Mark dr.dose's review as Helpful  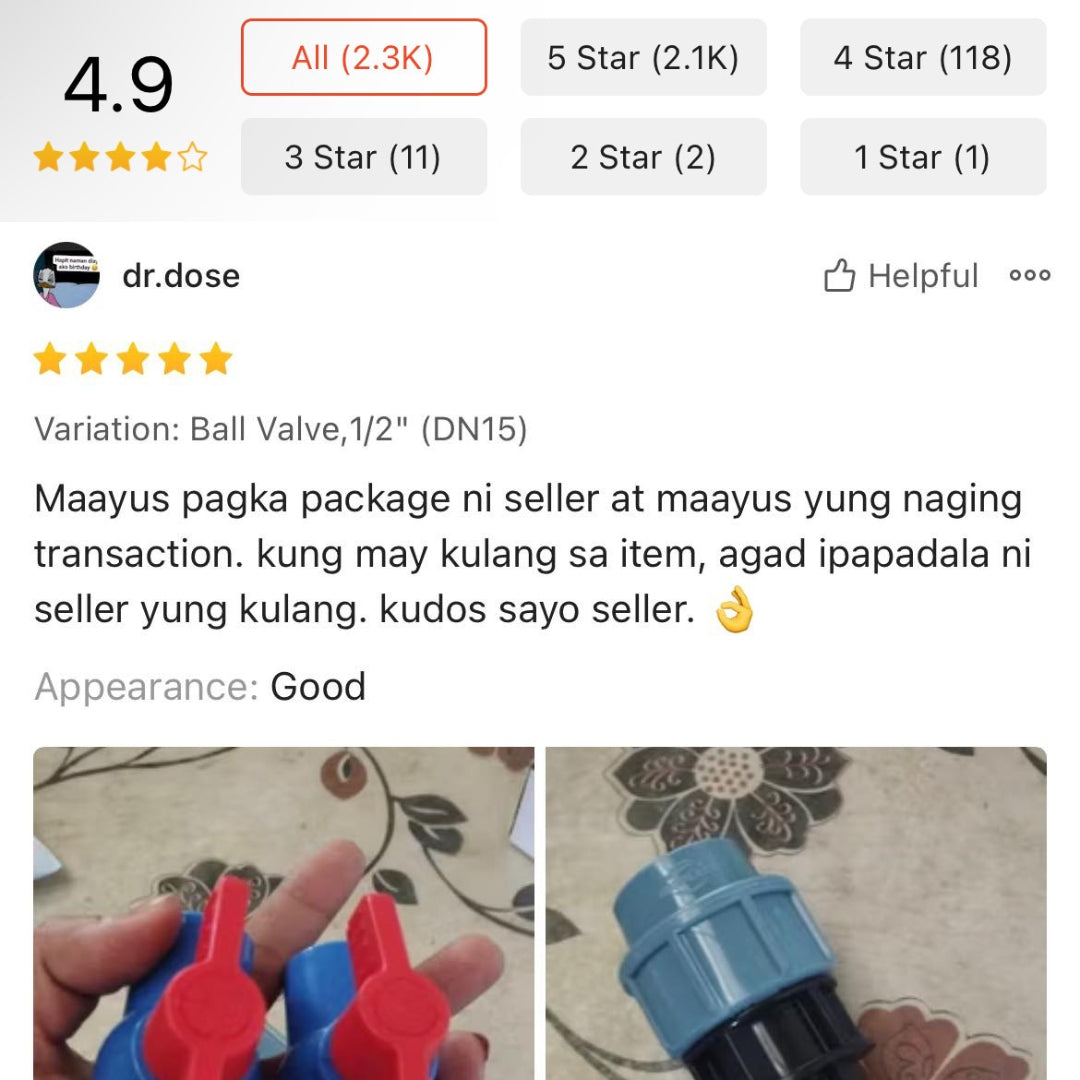click(900, 276)
